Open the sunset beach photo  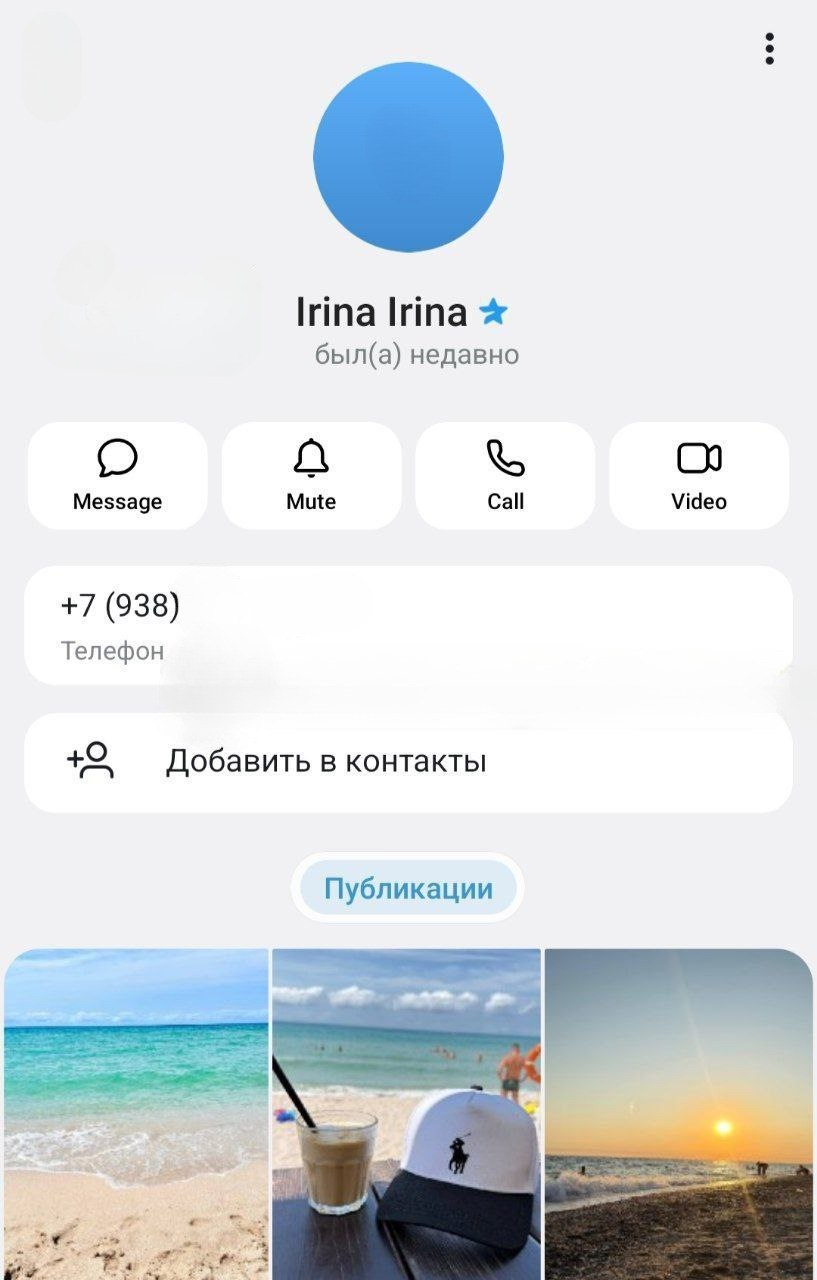[x=678, y=1112]
